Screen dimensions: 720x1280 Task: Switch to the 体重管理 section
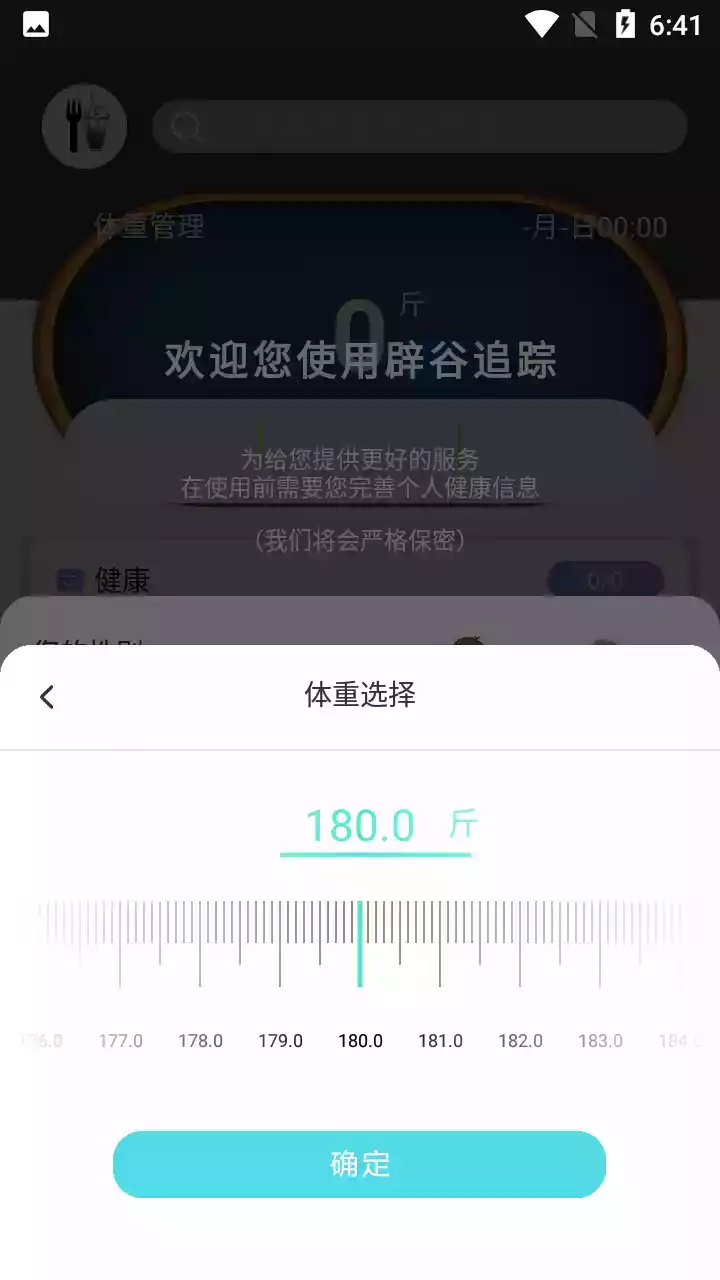coord(150,227)
